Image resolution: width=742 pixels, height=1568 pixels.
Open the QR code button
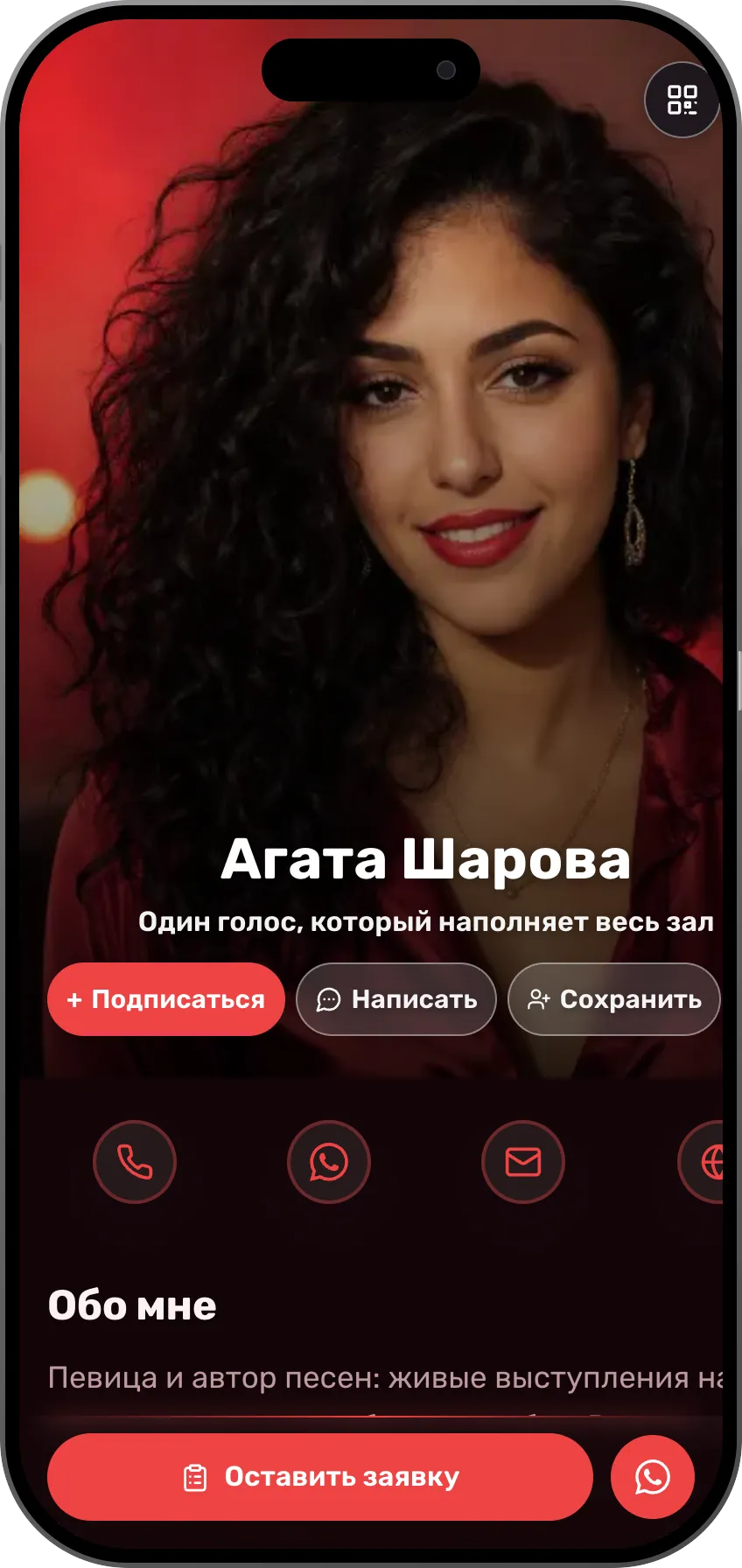(x=682, y=100)
